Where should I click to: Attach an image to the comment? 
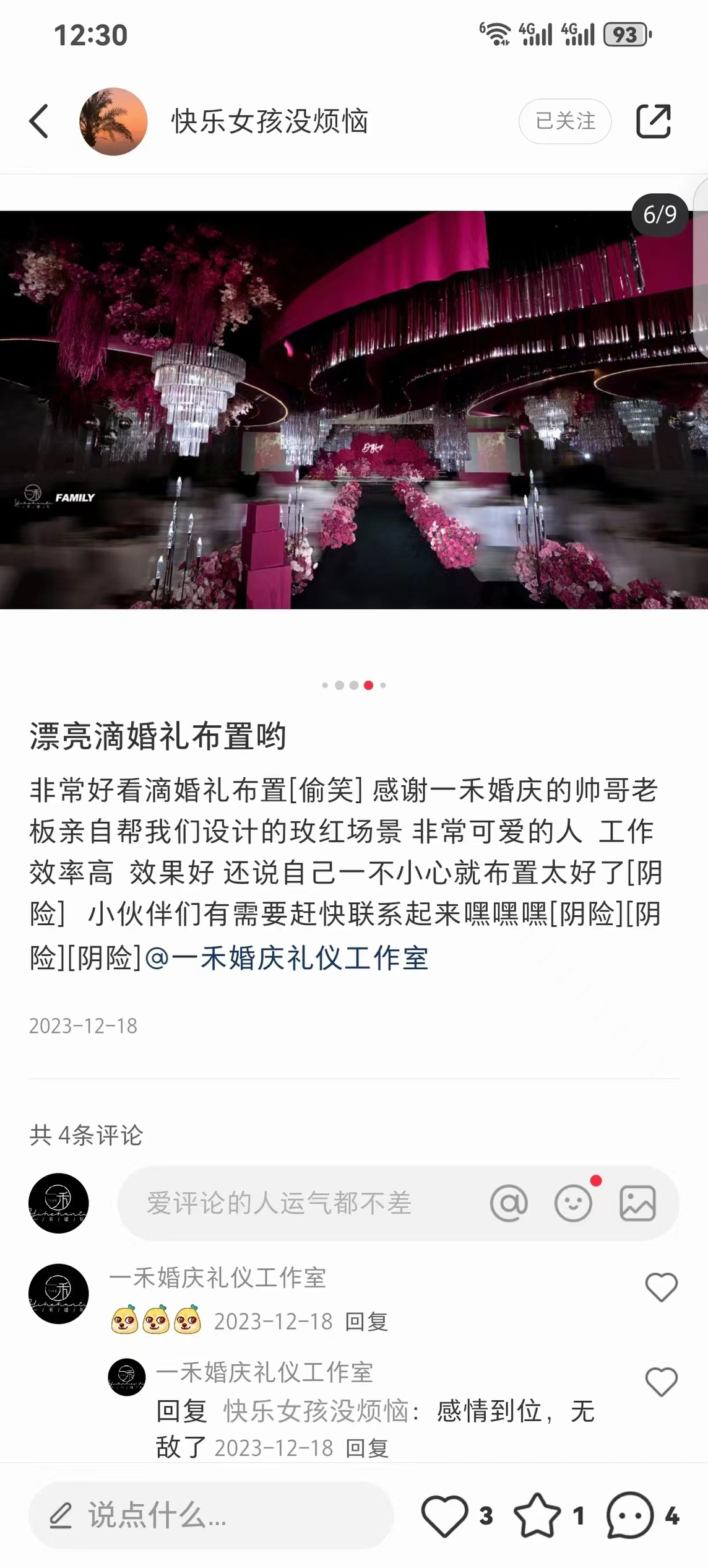tap(637, 1203)
